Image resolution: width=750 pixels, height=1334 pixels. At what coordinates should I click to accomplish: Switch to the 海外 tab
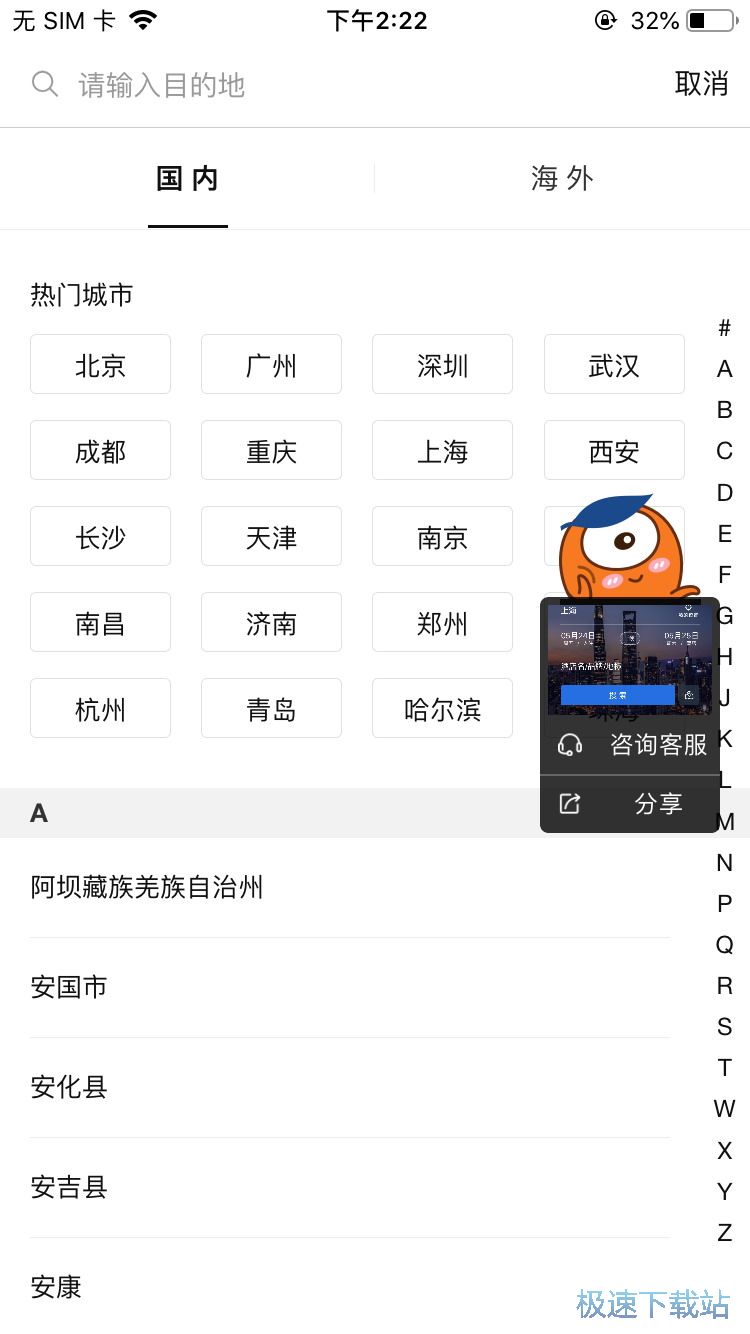click(x=562, y=177)
